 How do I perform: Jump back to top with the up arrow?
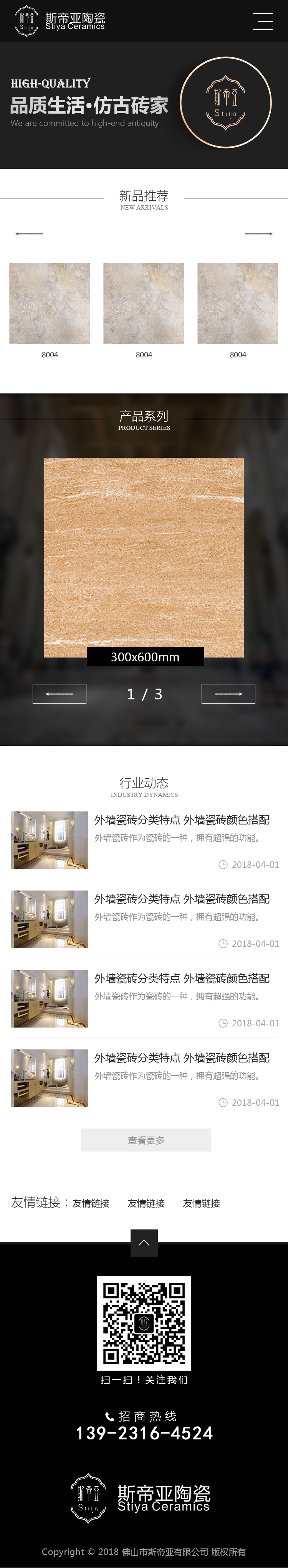click(144, 1243)
